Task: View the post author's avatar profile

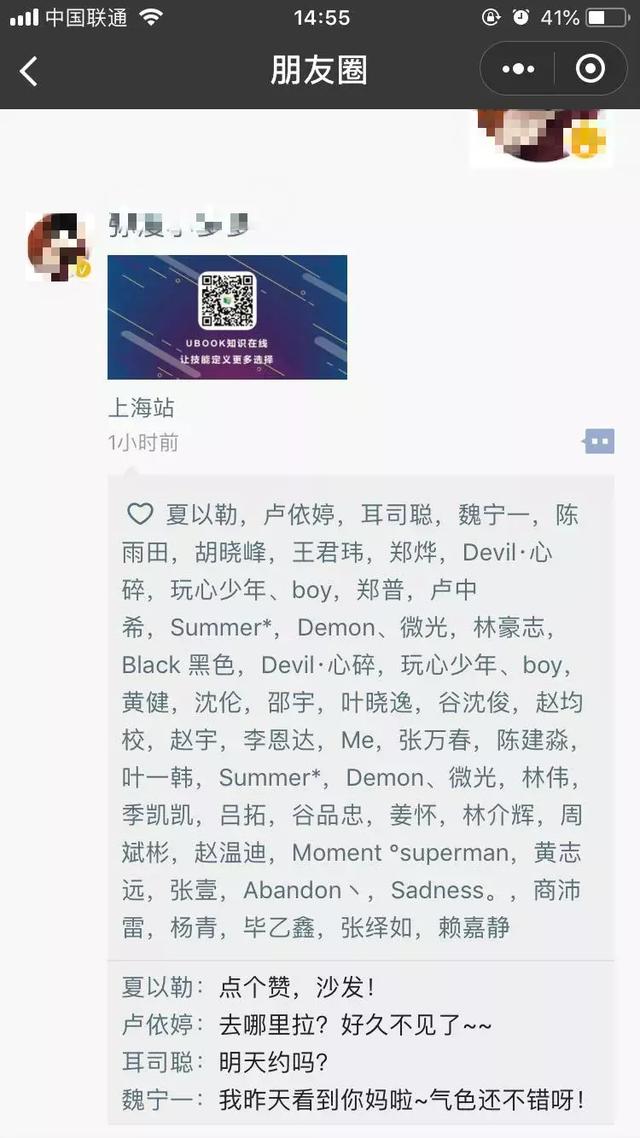Action: tap(60, 247)
